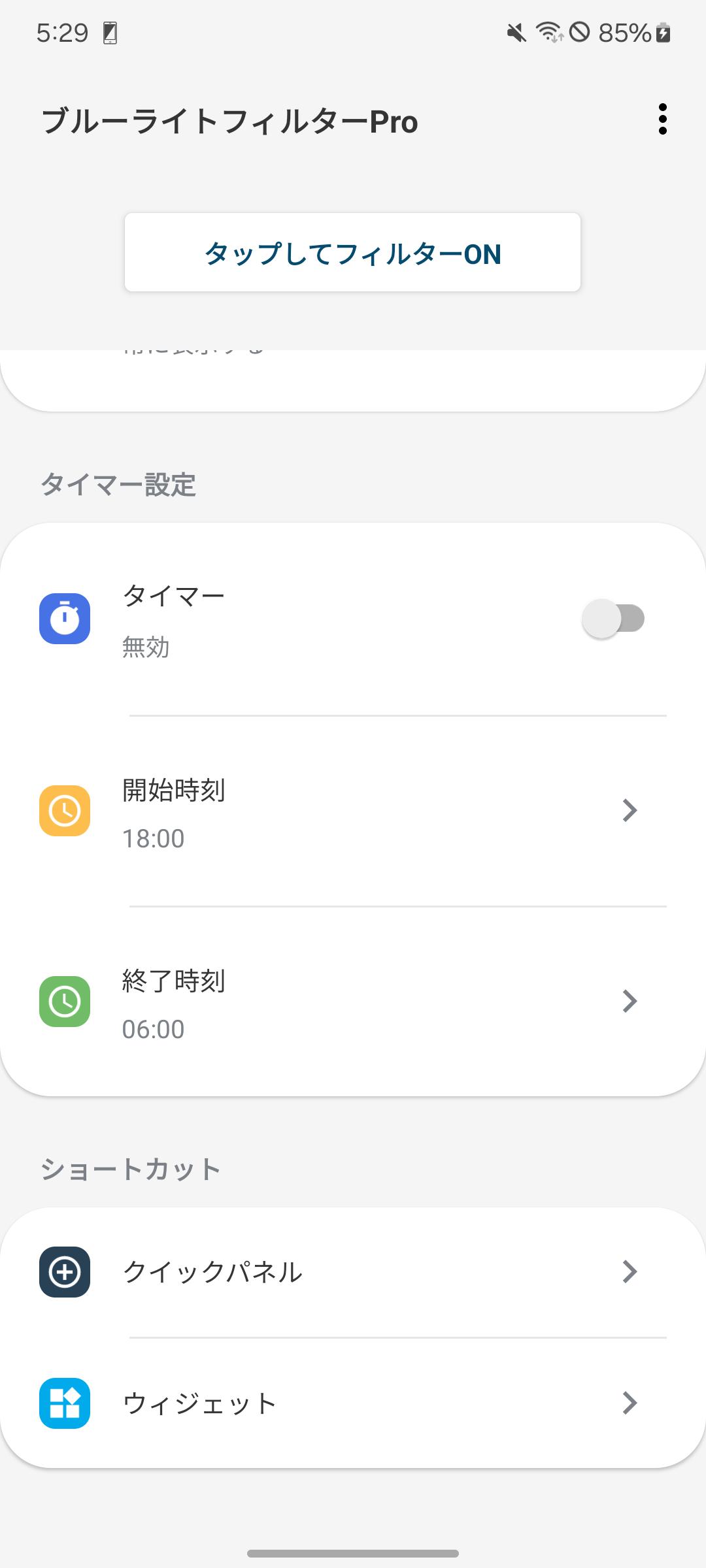Image resolution: width=706 pixels, height=1568 pixels.
Task: Open the 開始時刻 setting
Action: [353, 811]
